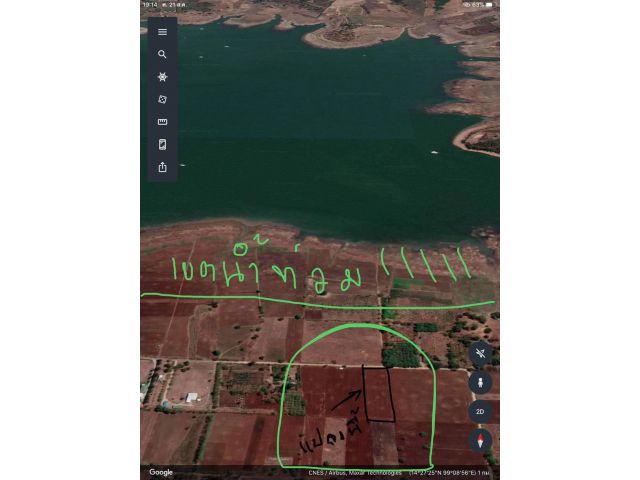
Task: Tap the my location button
Action: click(x=481, y=353)
